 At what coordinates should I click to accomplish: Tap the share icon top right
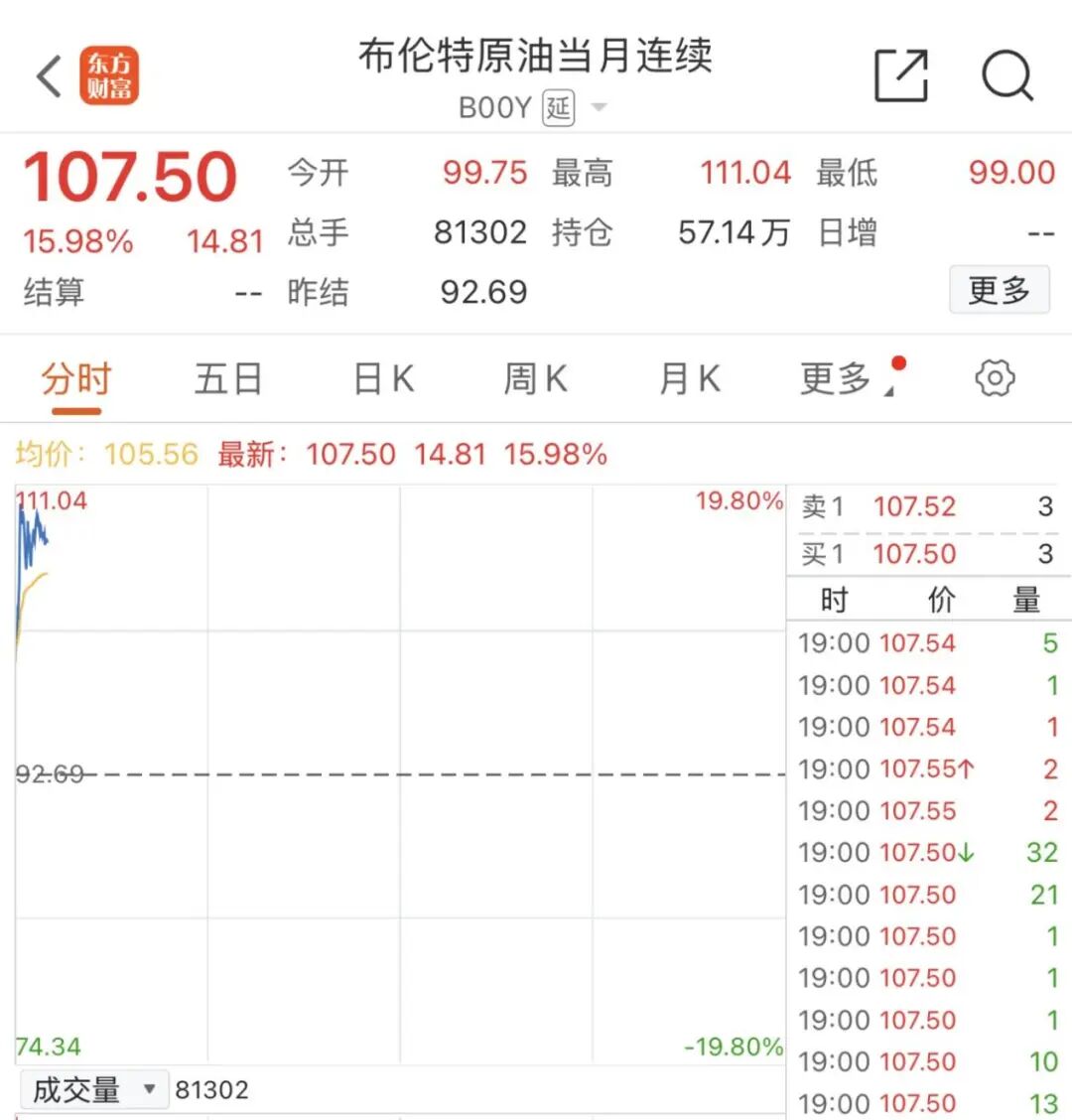(901, 73)
